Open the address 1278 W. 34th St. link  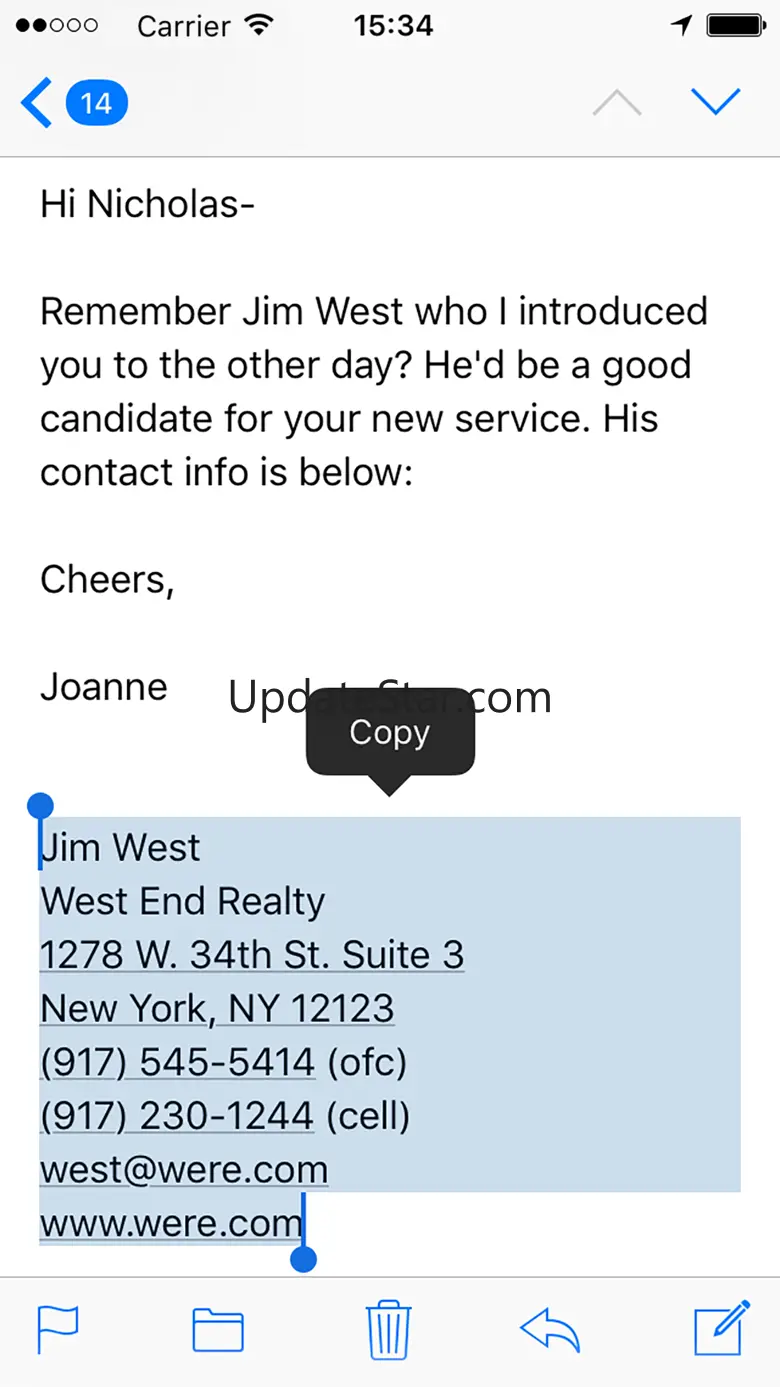[252, 955]
